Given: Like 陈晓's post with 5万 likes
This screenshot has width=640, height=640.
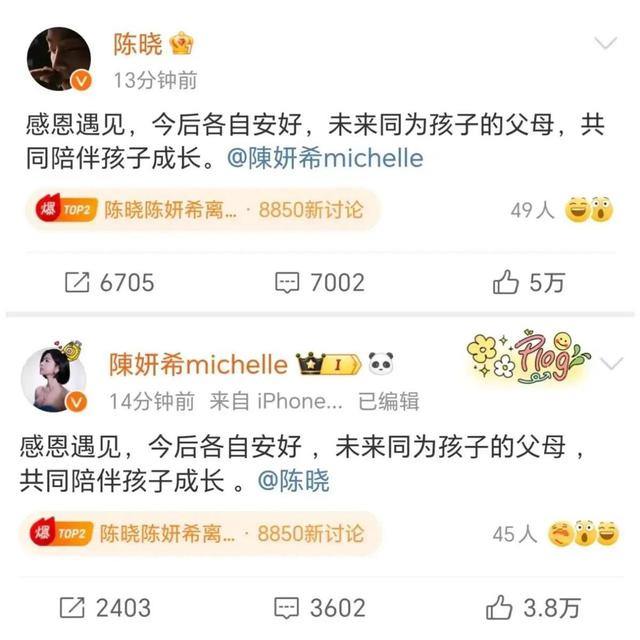Looking at the screenshot, I should (x=529, y=283).
